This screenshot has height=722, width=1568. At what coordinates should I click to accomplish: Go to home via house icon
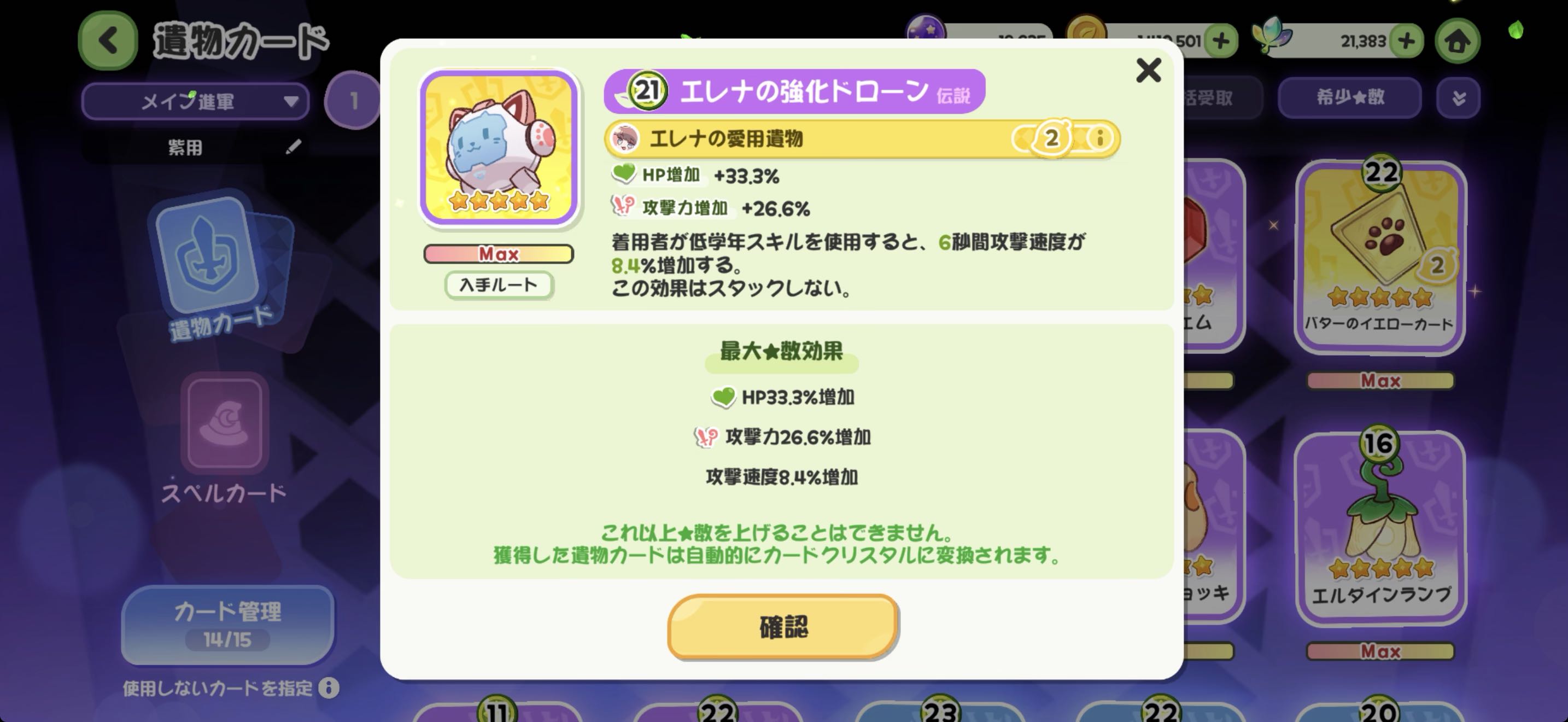click(x=1457, y=42)
